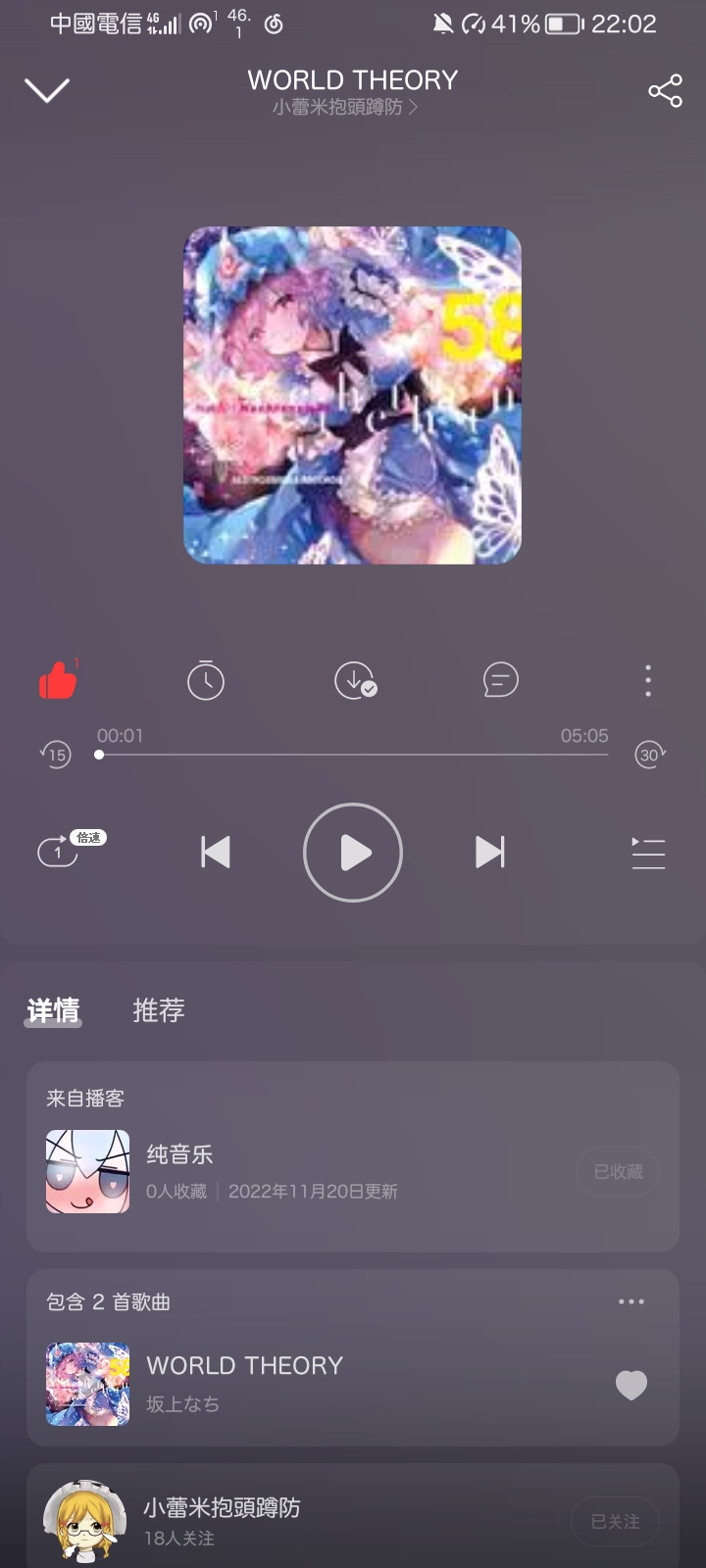Open the comments bubble icon
706x1568 pixels.
click(500, 680)
